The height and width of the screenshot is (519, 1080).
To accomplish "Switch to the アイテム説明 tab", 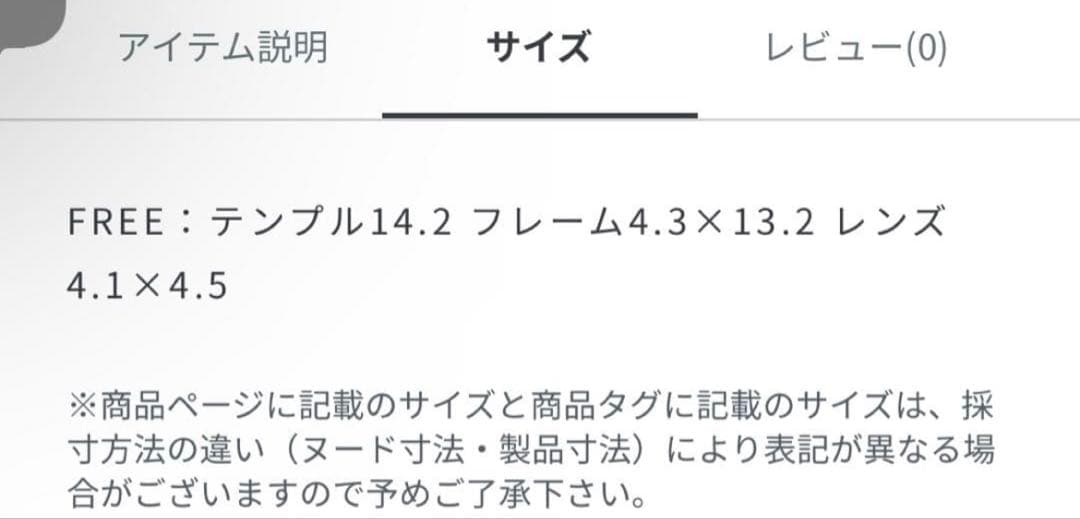I will pos(222,48).
